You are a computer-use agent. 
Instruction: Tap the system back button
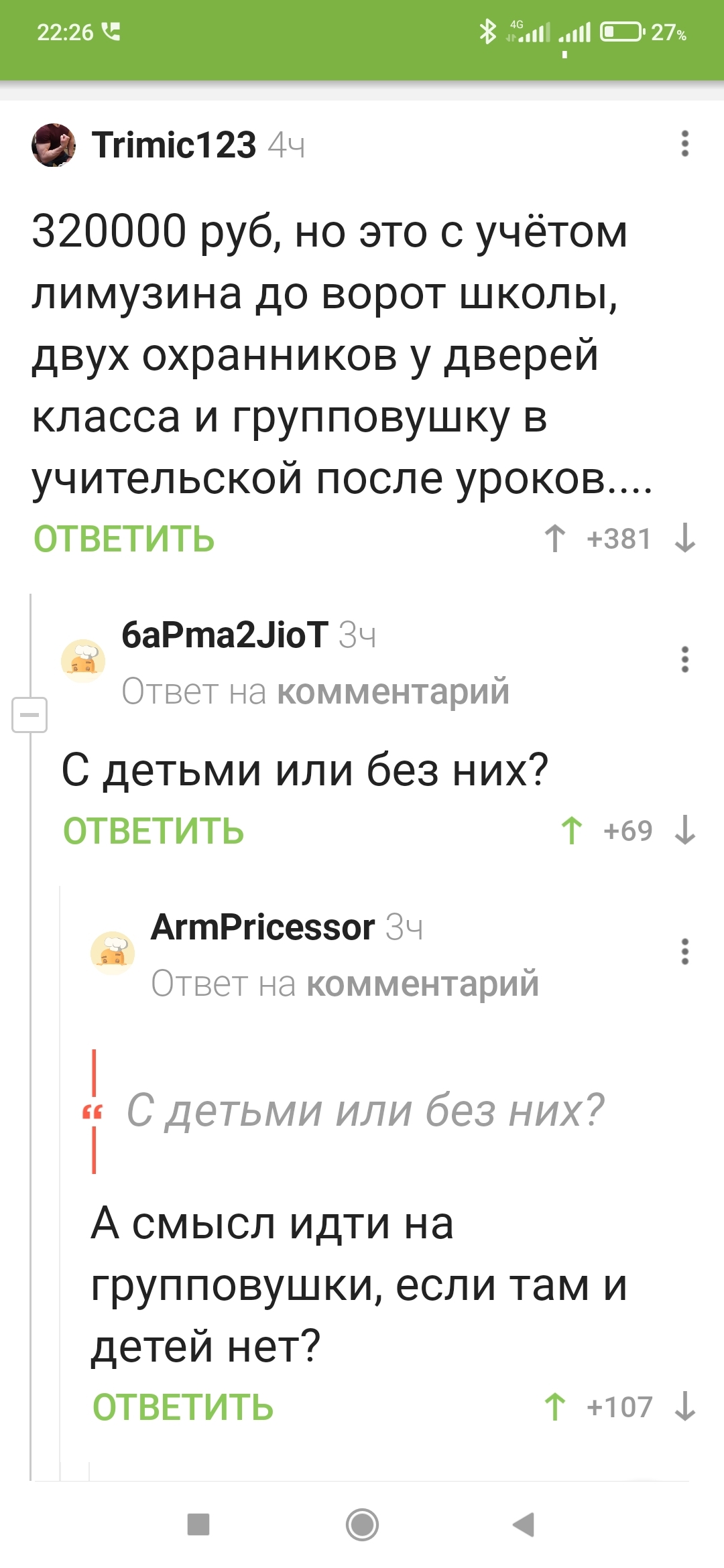pyautogui.click(x=524, y=1524)
